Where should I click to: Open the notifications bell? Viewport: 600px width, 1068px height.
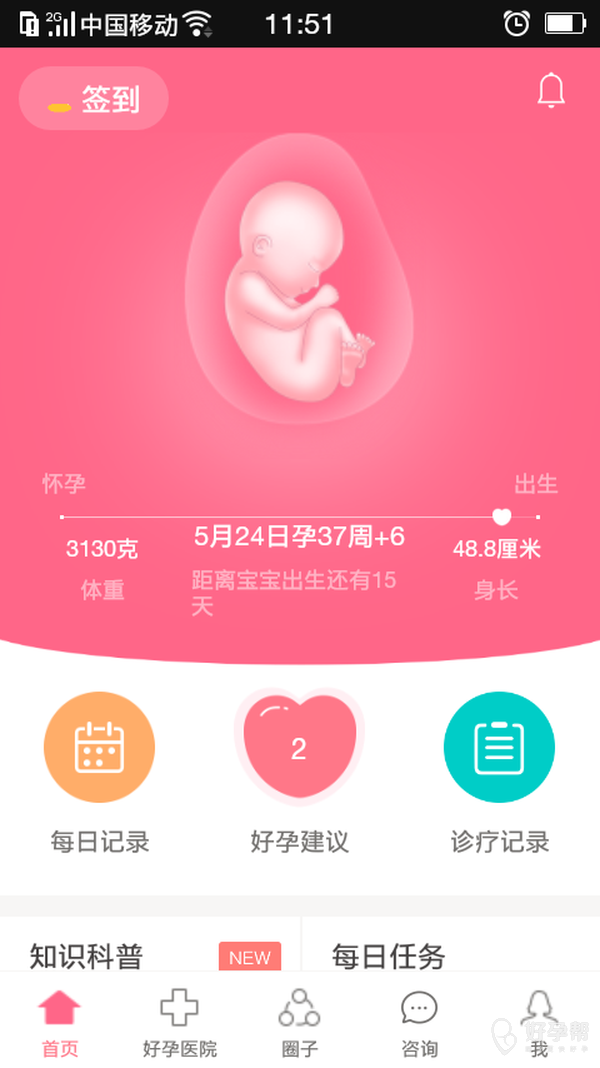551,90
